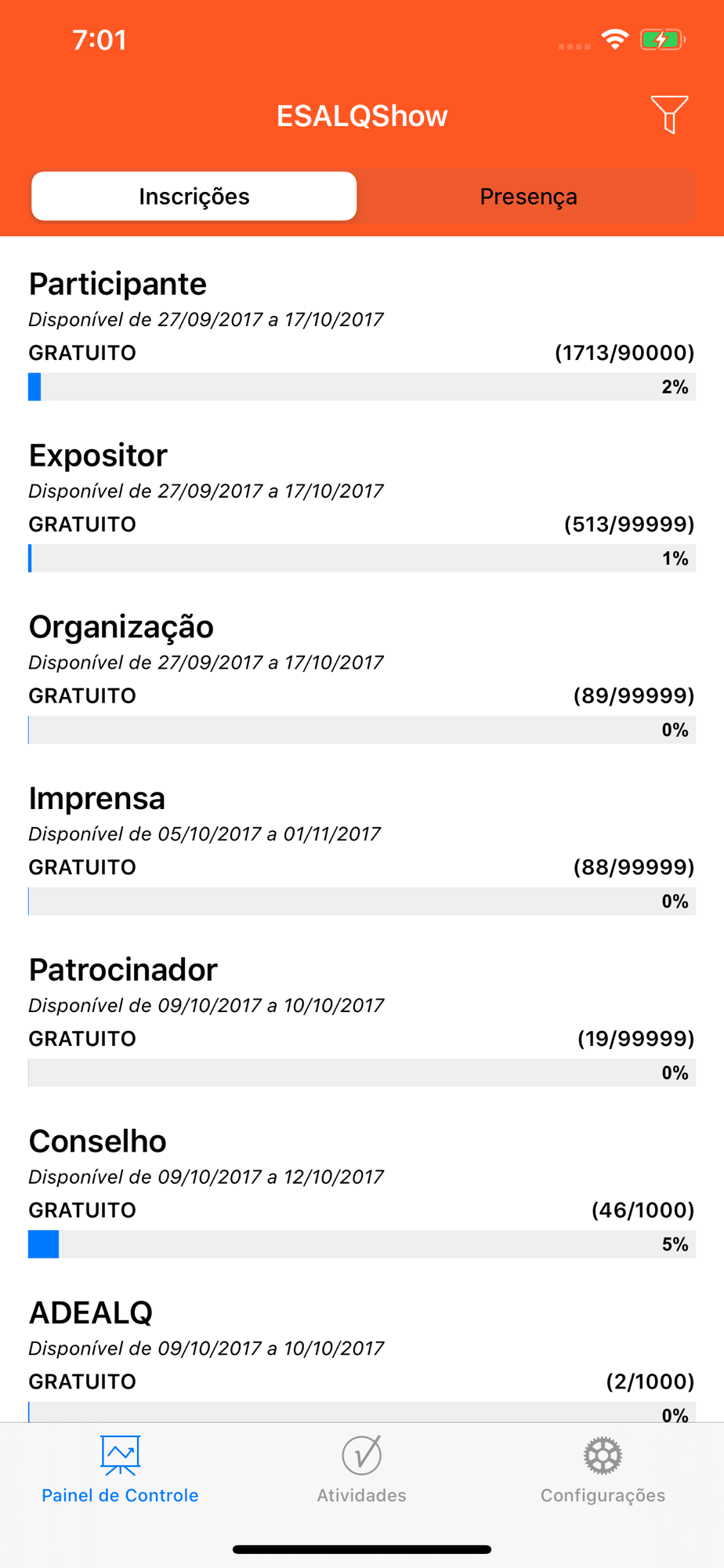
Task: Go to the Configurações tab
Action: coord(603,1469)
